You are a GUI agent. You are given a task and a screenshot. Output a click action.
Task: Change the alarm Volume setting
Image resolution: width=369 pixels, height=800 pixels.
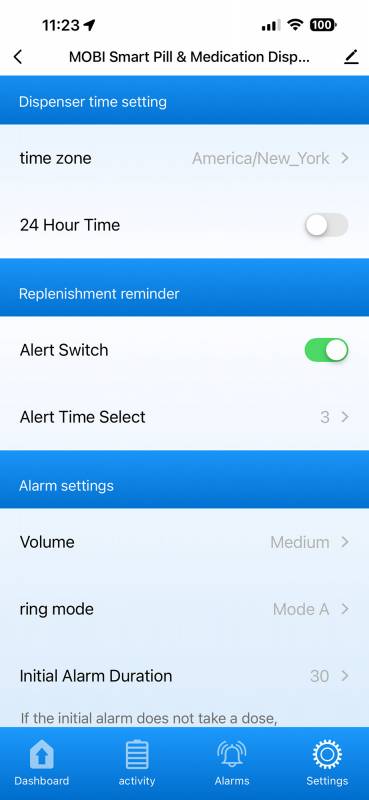pos(184,542)
